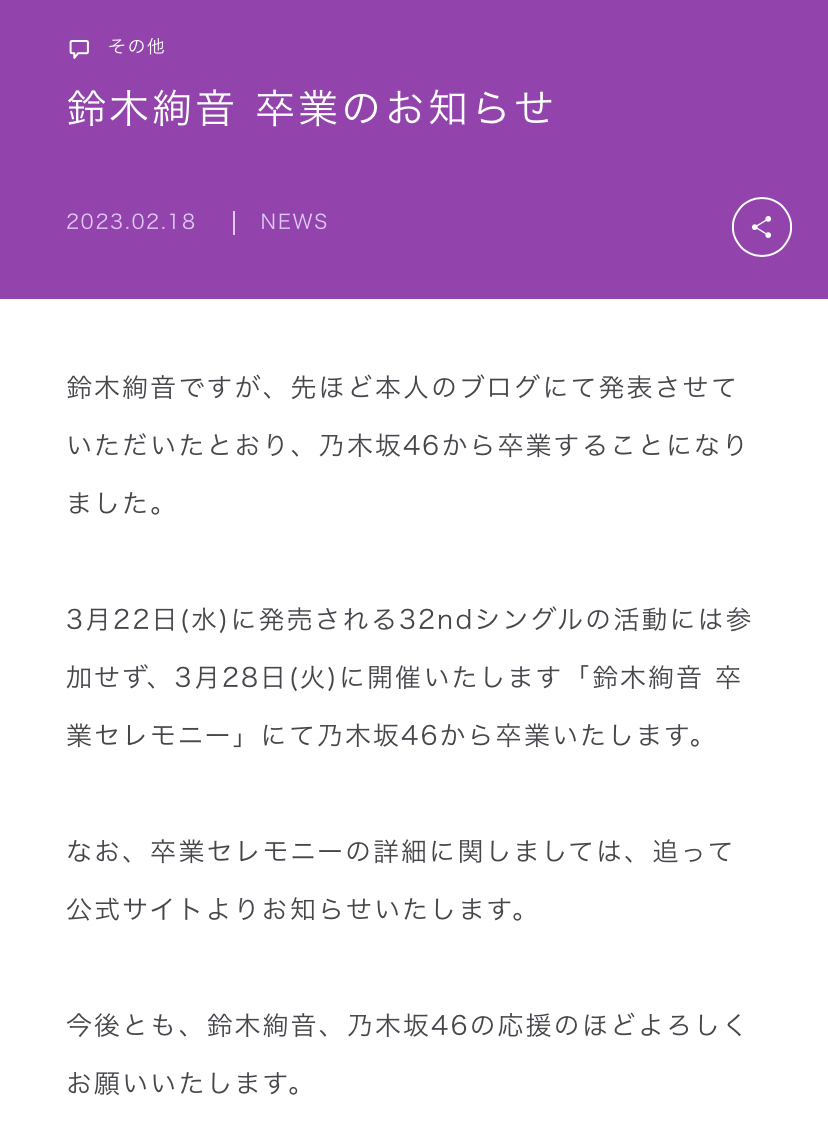Share this graduation announcement
Screen dimensions: 828x1126
761,227
